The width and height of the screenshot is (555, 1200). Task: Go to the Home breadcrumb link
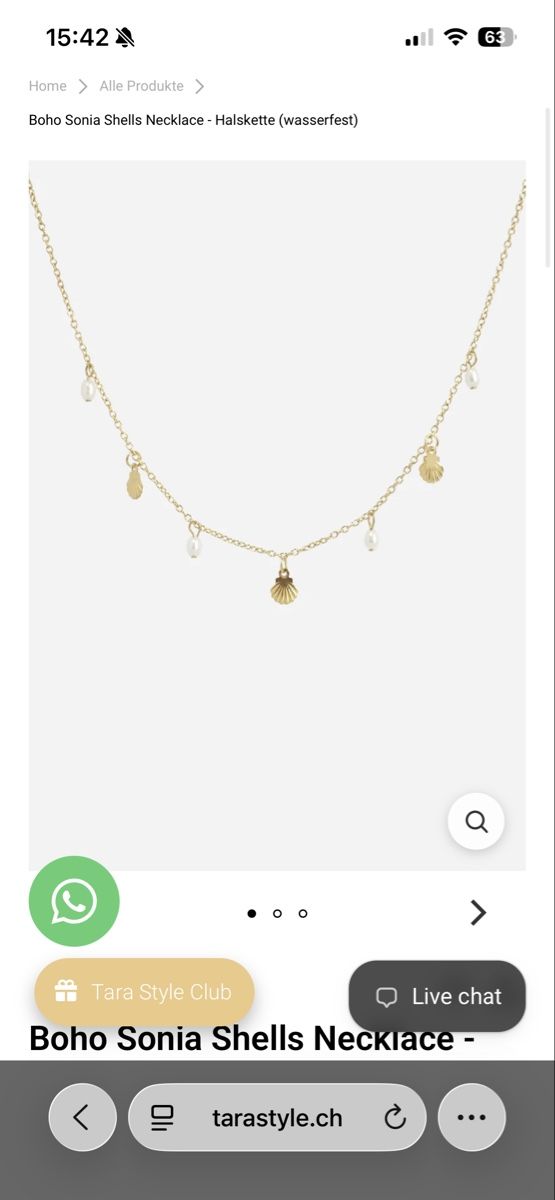tap(47, 86)
